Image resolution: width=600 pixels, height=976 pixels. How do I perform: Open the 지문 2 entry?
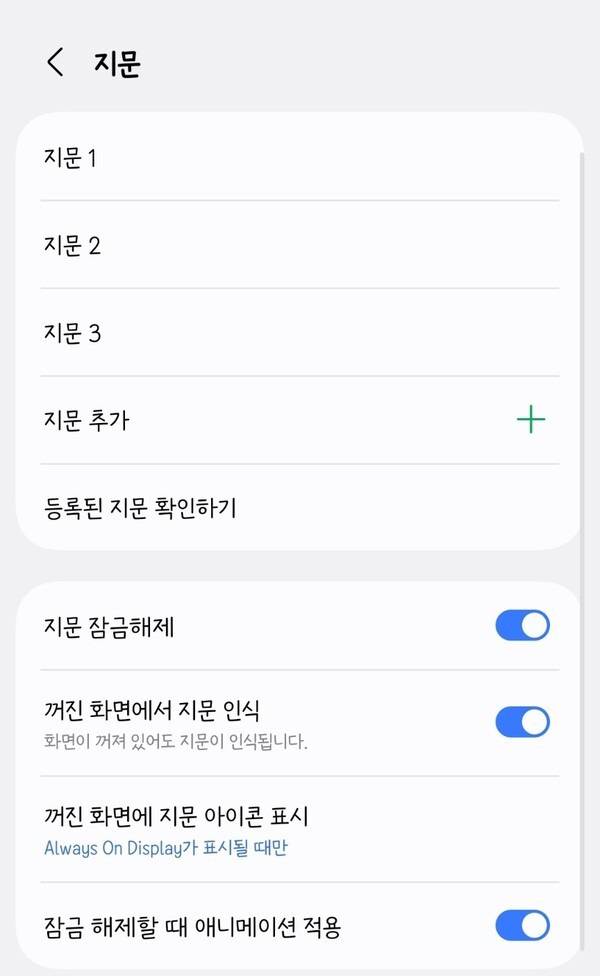point(300,245)
